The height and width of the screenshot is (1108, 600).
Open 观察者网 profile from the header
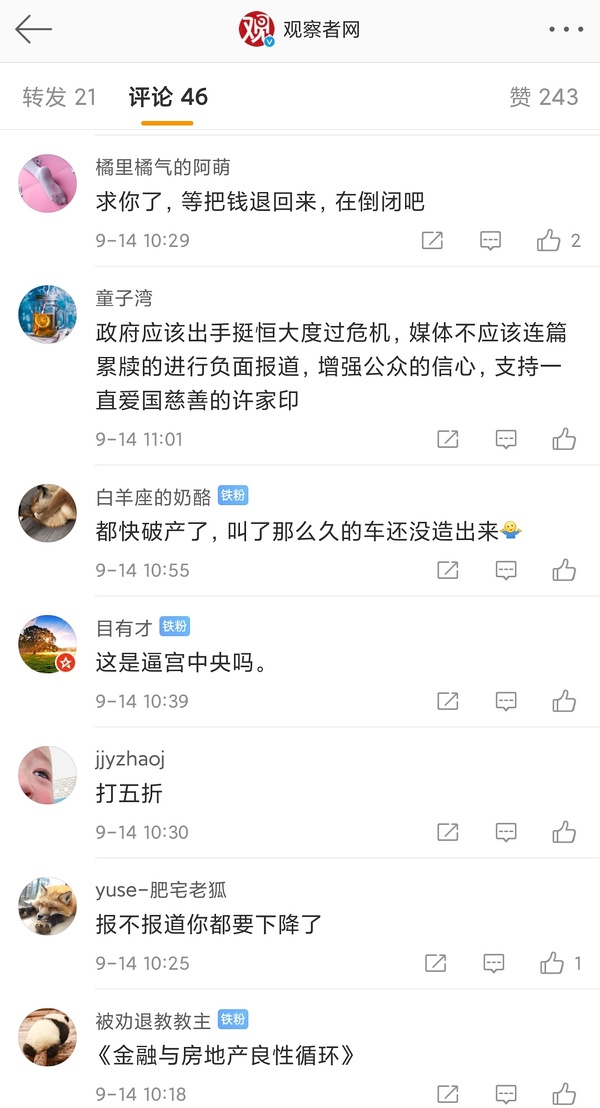[300, 30]
